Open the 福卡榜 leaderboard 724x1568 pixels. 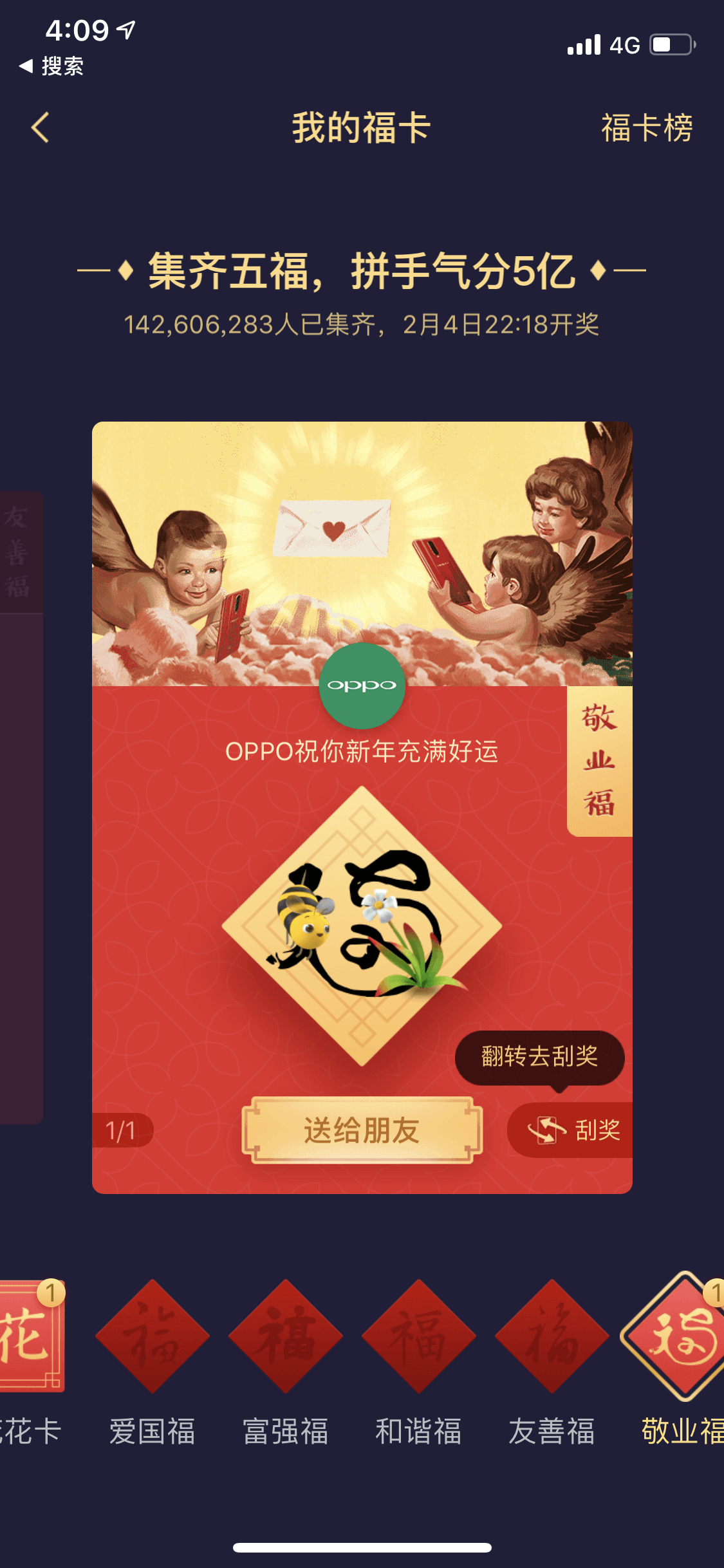pyautogui.click(x=646, y=127)
